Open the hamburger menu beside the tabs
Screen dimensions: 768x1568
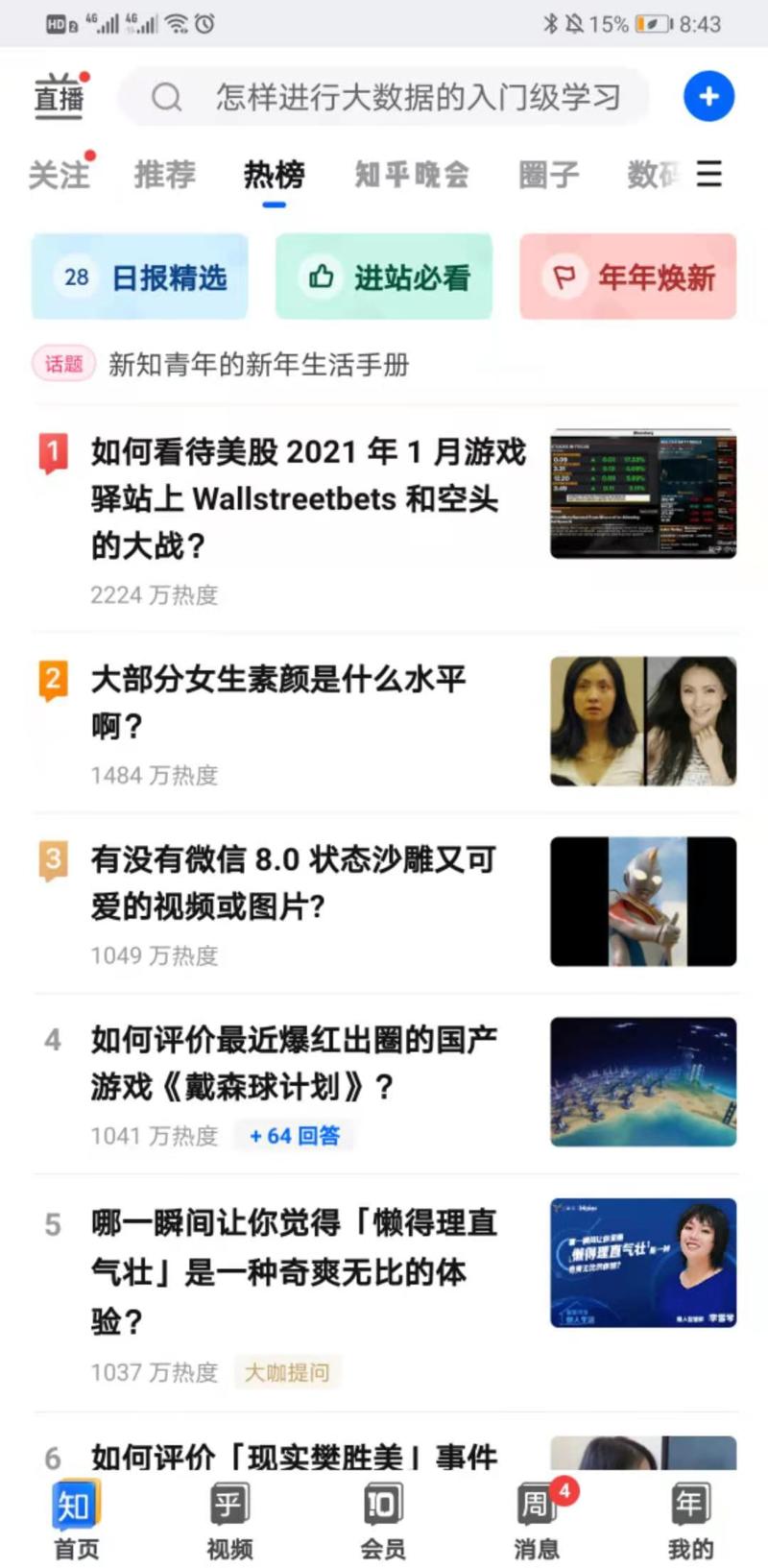709,175
